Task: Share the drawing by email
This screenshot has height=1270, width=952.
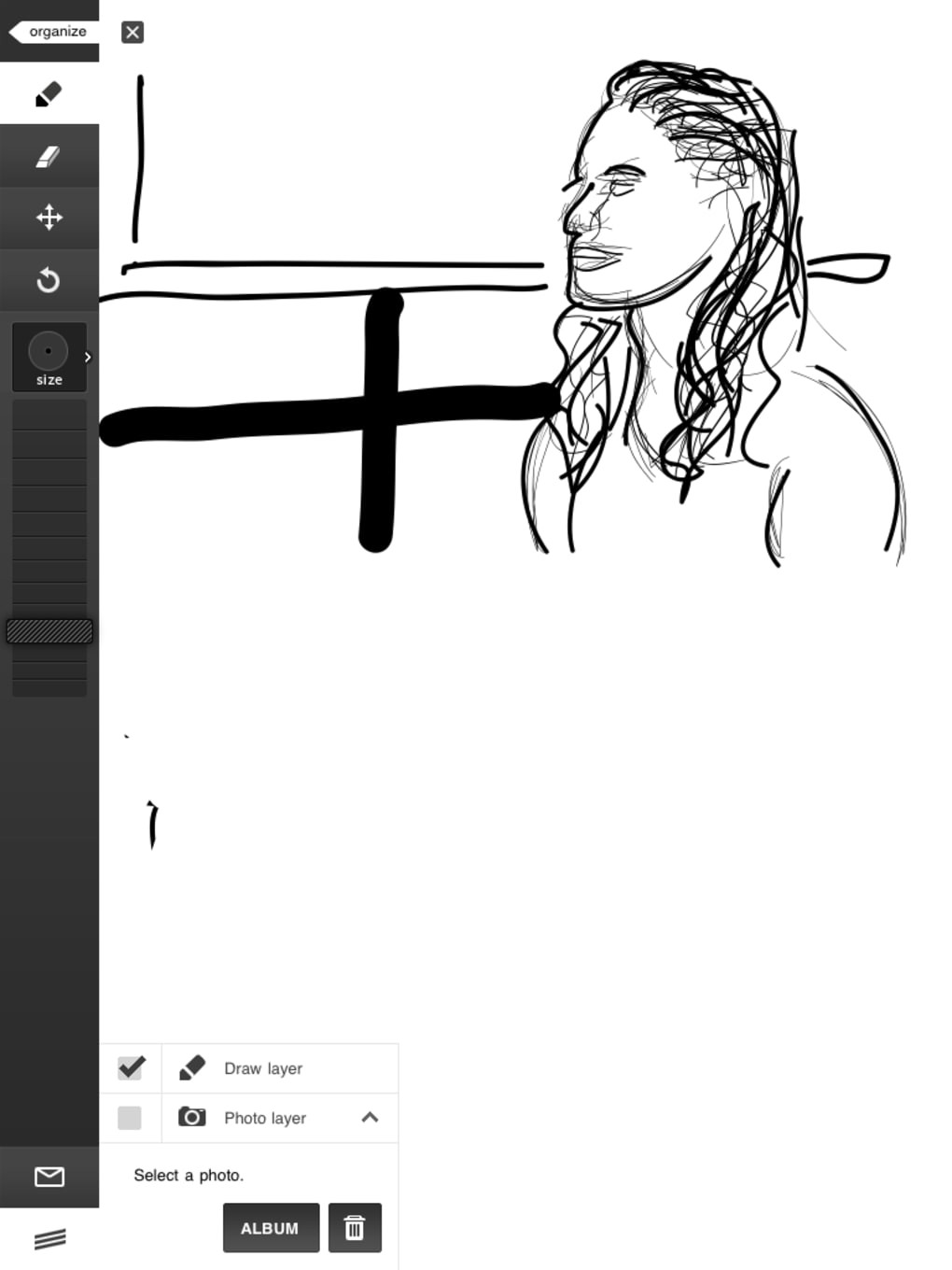Action: [x=49, y=1177]
